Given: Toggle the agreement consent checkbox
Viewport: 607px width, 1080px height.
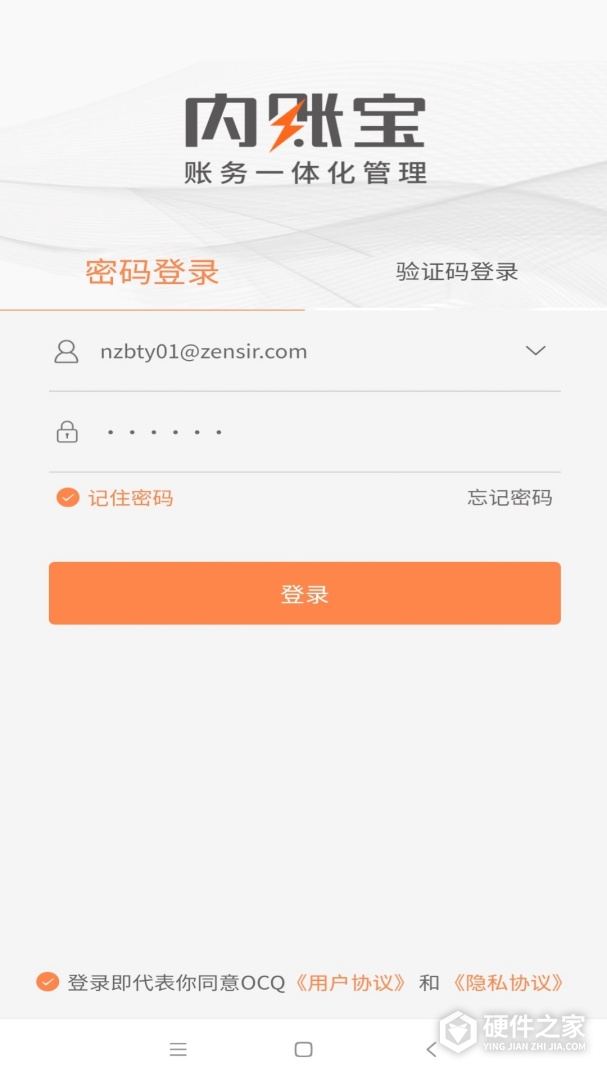Looking at the screenshot, I should click(47, 982).
